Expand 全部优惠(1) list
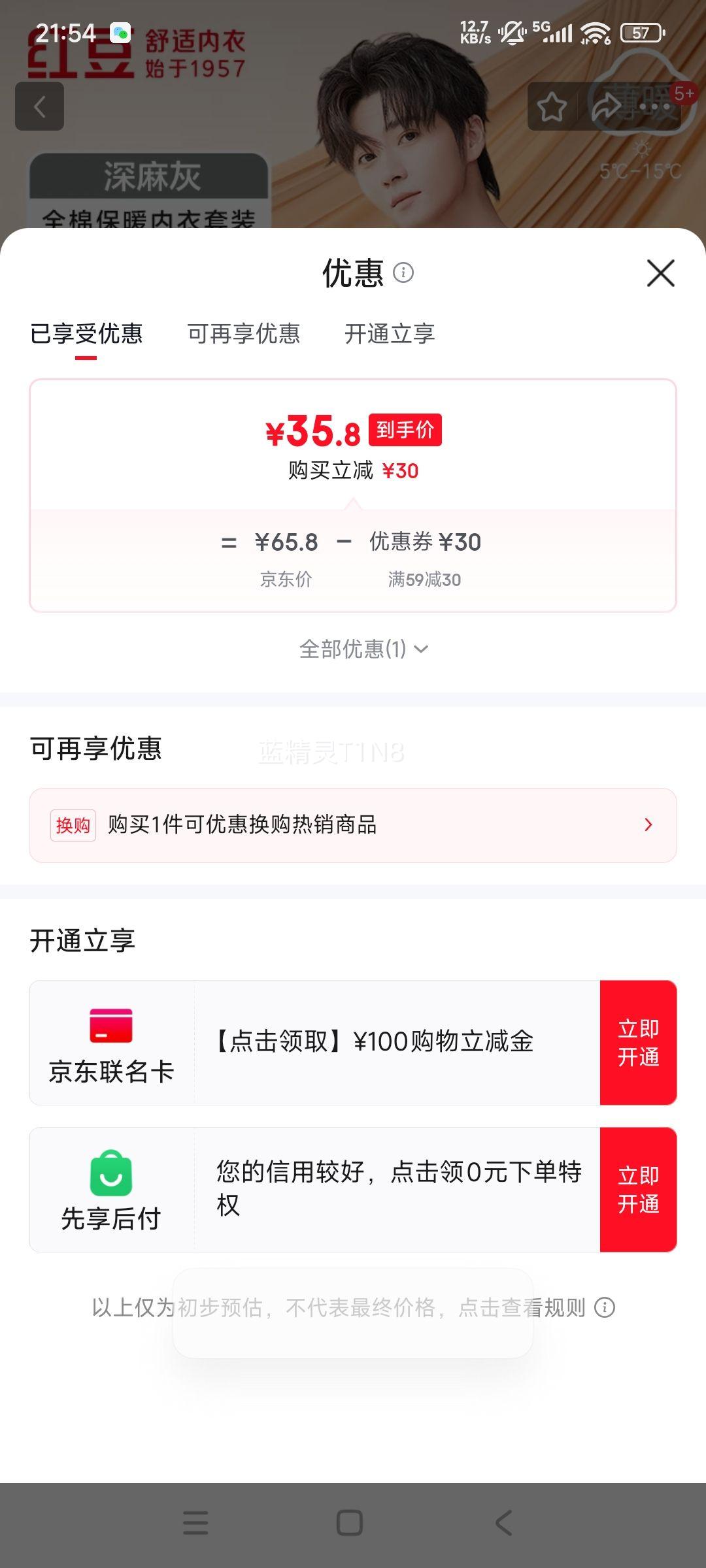 click(363, 649)
